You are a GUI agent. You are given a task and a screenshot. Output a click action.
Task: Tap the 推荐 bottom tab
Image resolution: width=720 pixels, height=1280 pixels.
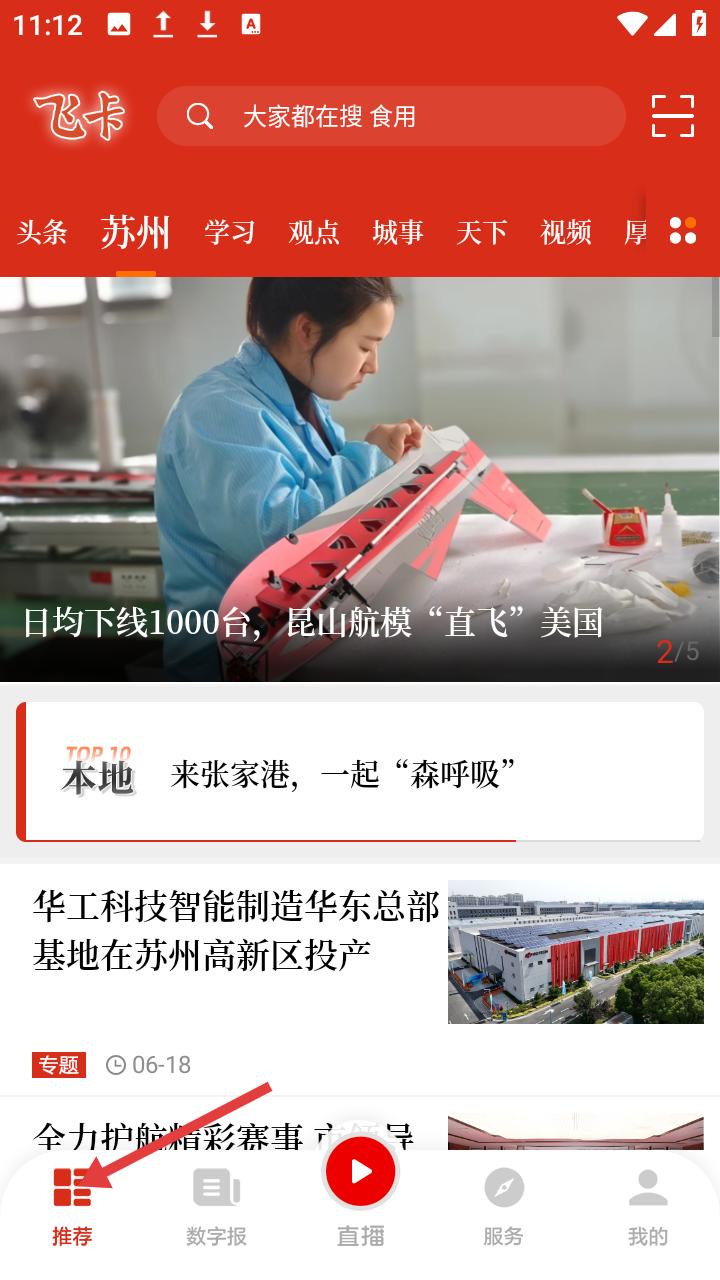[72, 1206]
